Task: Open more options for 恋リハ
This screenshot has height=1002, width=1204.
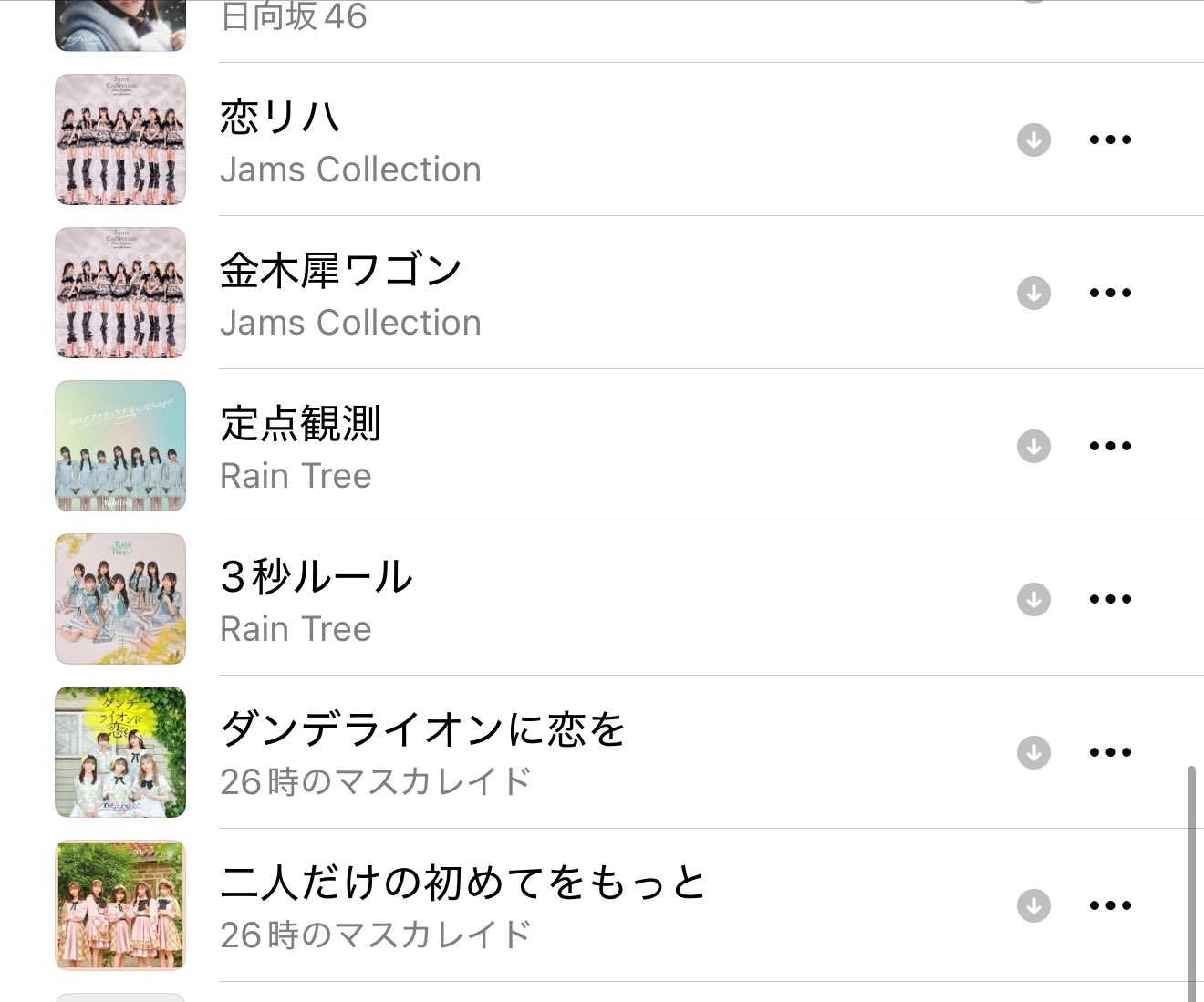Action: [x=1110, y=140]
